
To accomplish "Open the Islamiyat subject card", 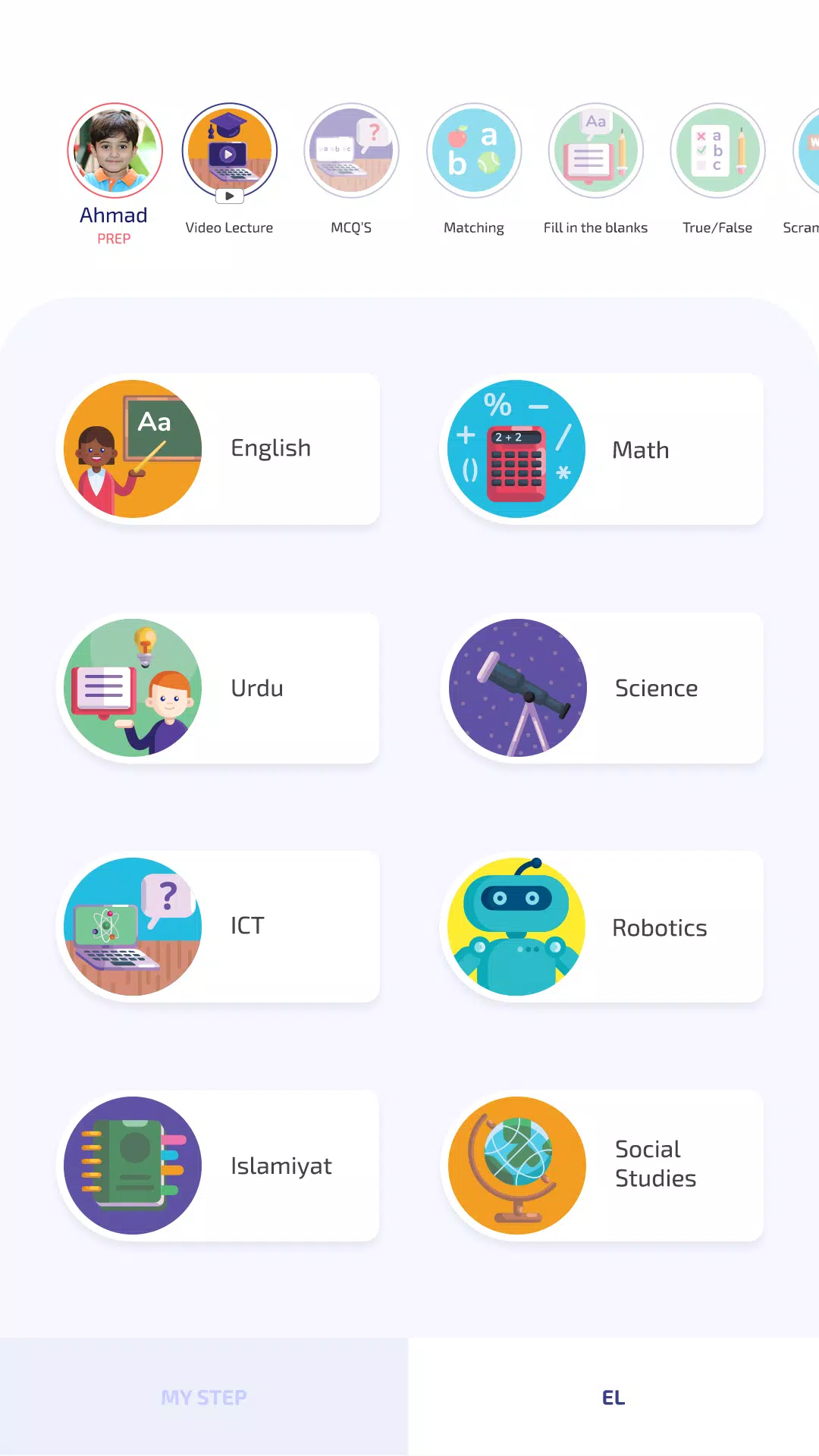I will (x=218, y=1166).
